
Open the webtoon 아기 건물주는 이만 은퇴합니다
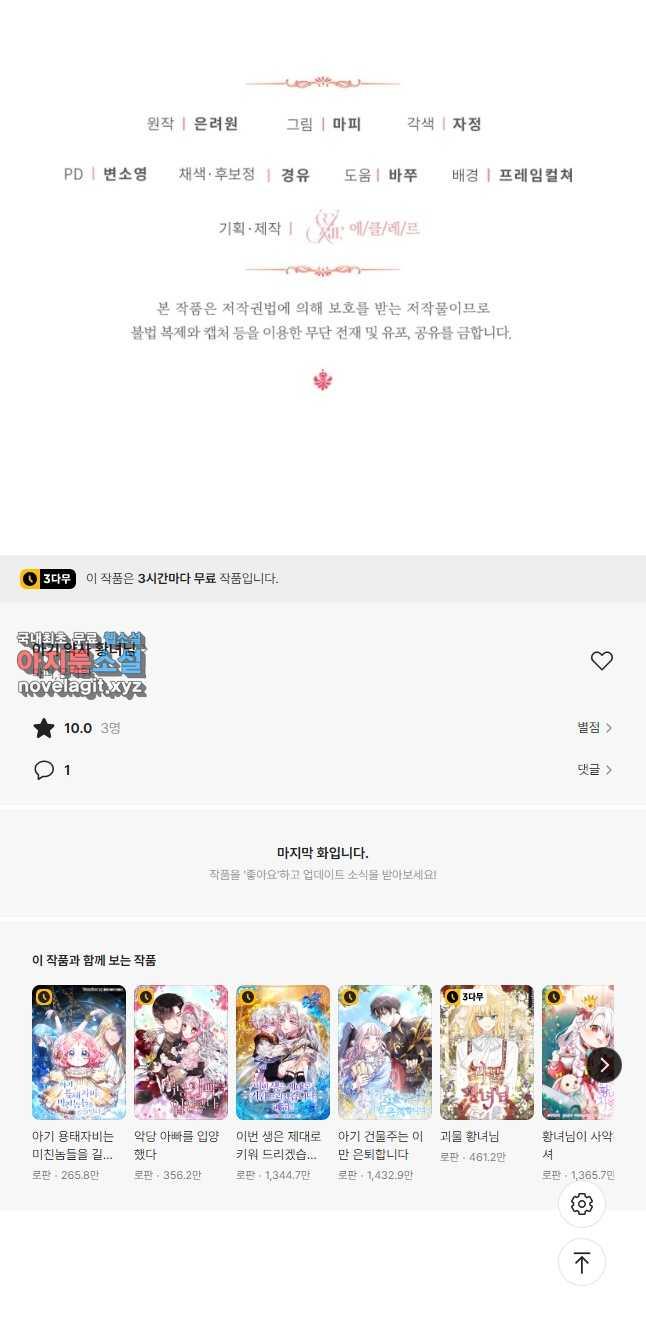(385, 1052)
